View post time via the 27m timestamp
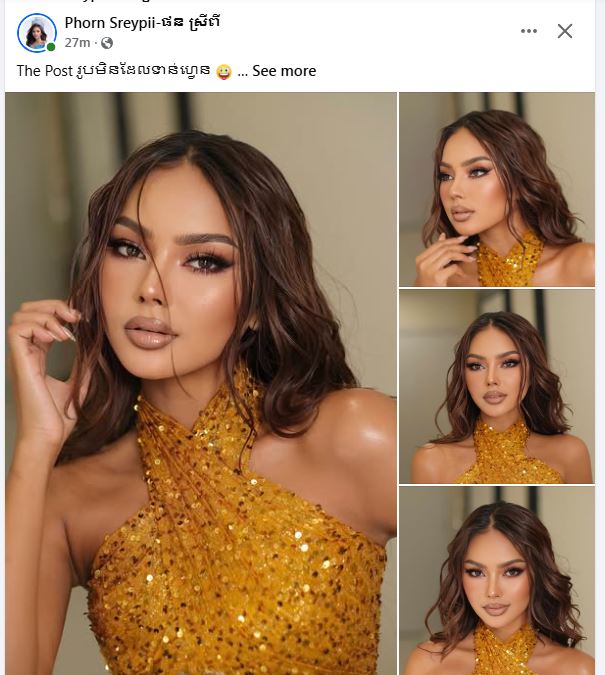The height and width of the screenshot is (675, 605). pyautogui.click(x=77, y=43)
